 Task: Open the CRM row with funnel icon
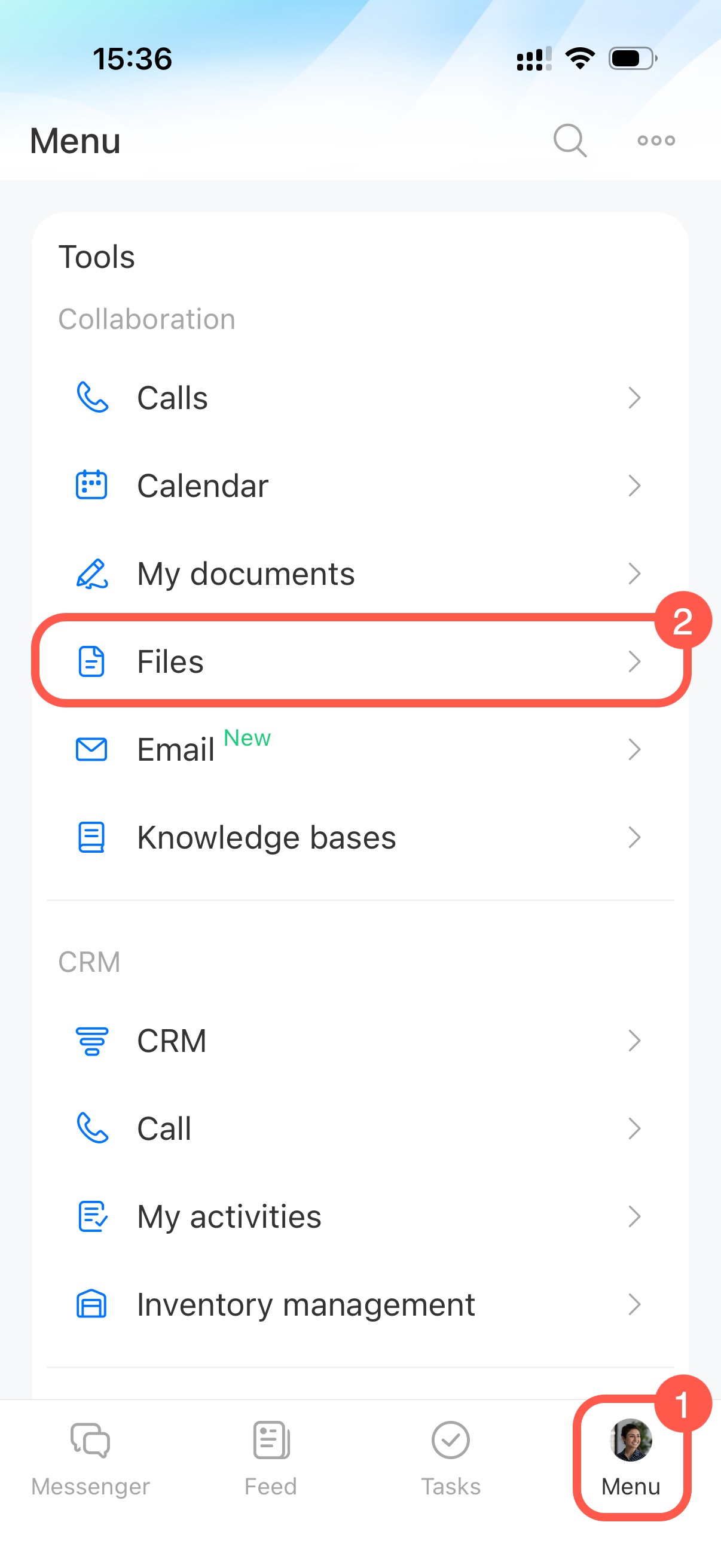[x=359, y=1041]
